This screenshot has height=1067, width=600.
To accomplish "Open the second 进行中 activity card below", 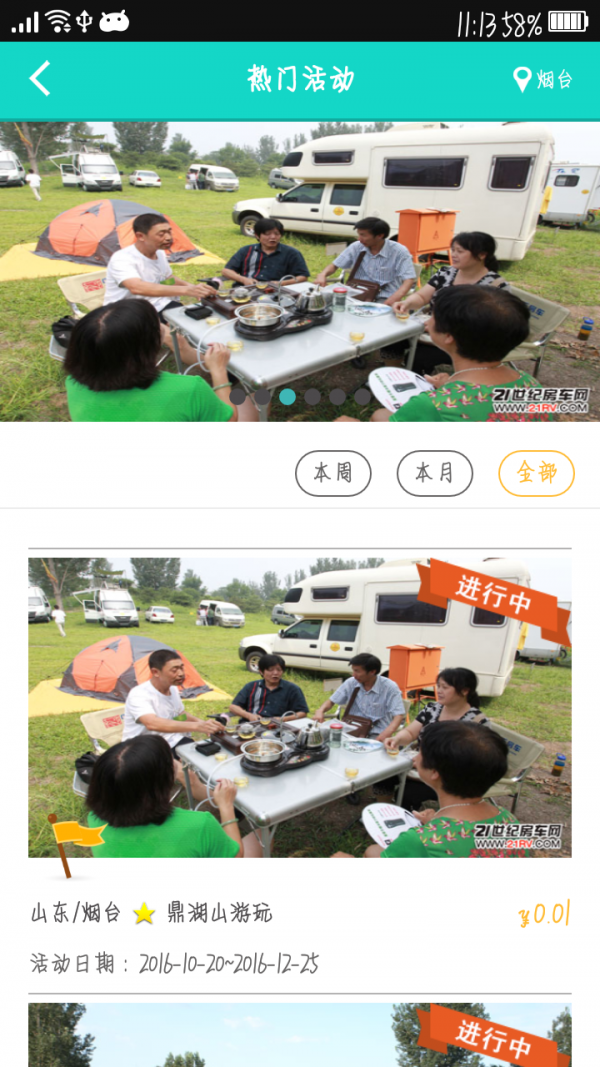I will click(x=300, y=1035).
